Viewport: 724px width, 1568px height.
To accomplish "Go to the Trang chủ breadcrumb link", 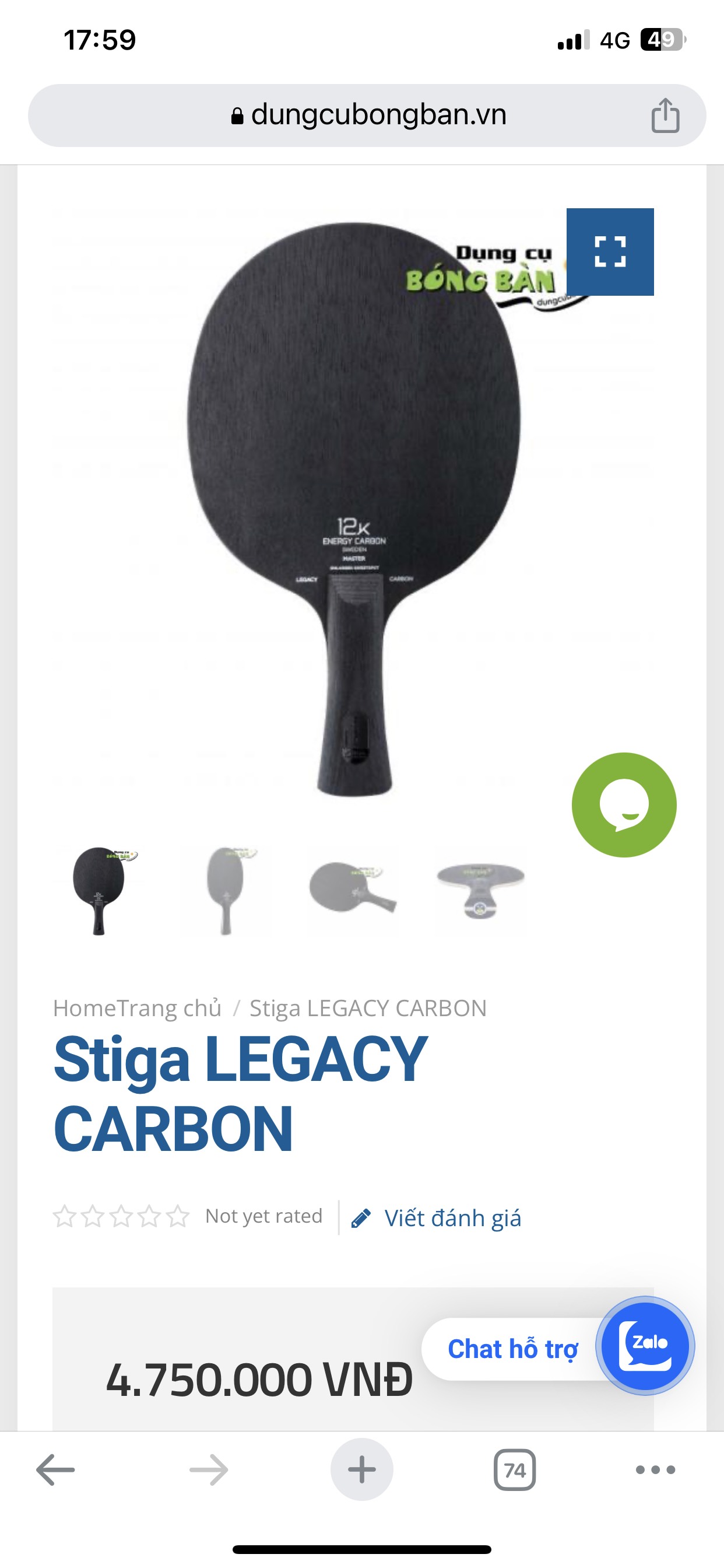I will click(x=138, y=1009).
